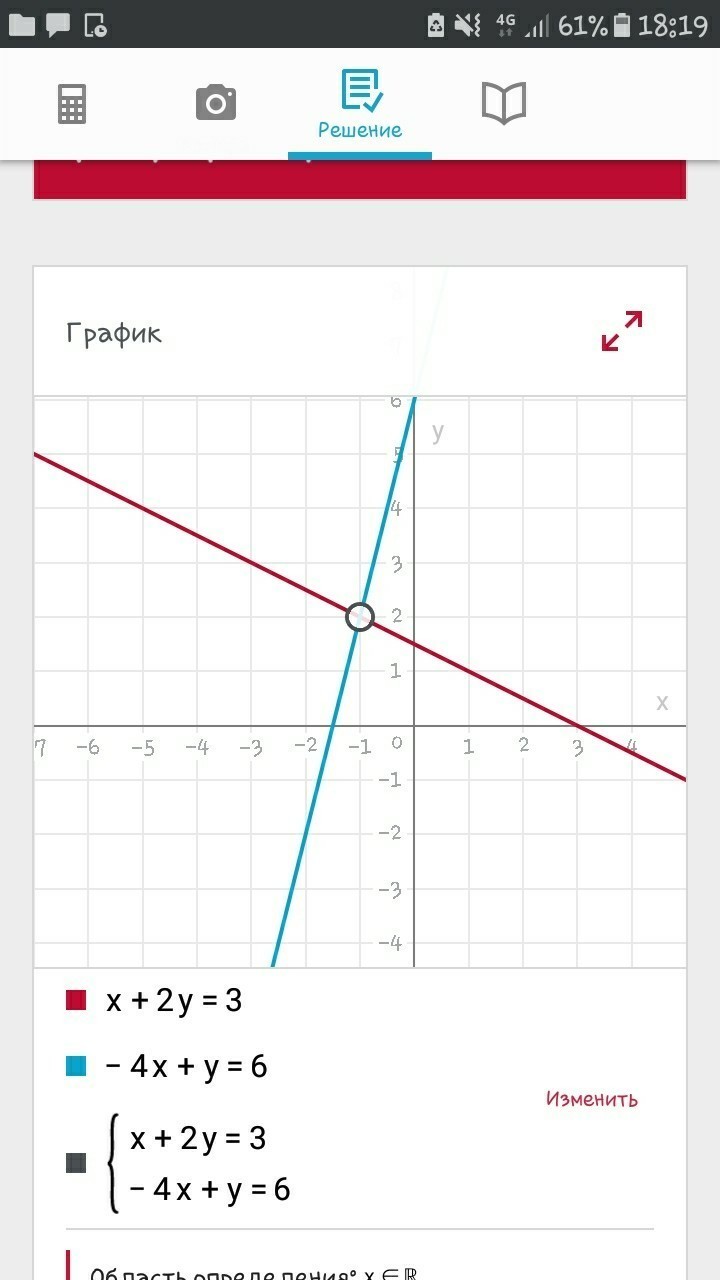Select the Решение tab

pyautogui.click(x=360, y=105)
